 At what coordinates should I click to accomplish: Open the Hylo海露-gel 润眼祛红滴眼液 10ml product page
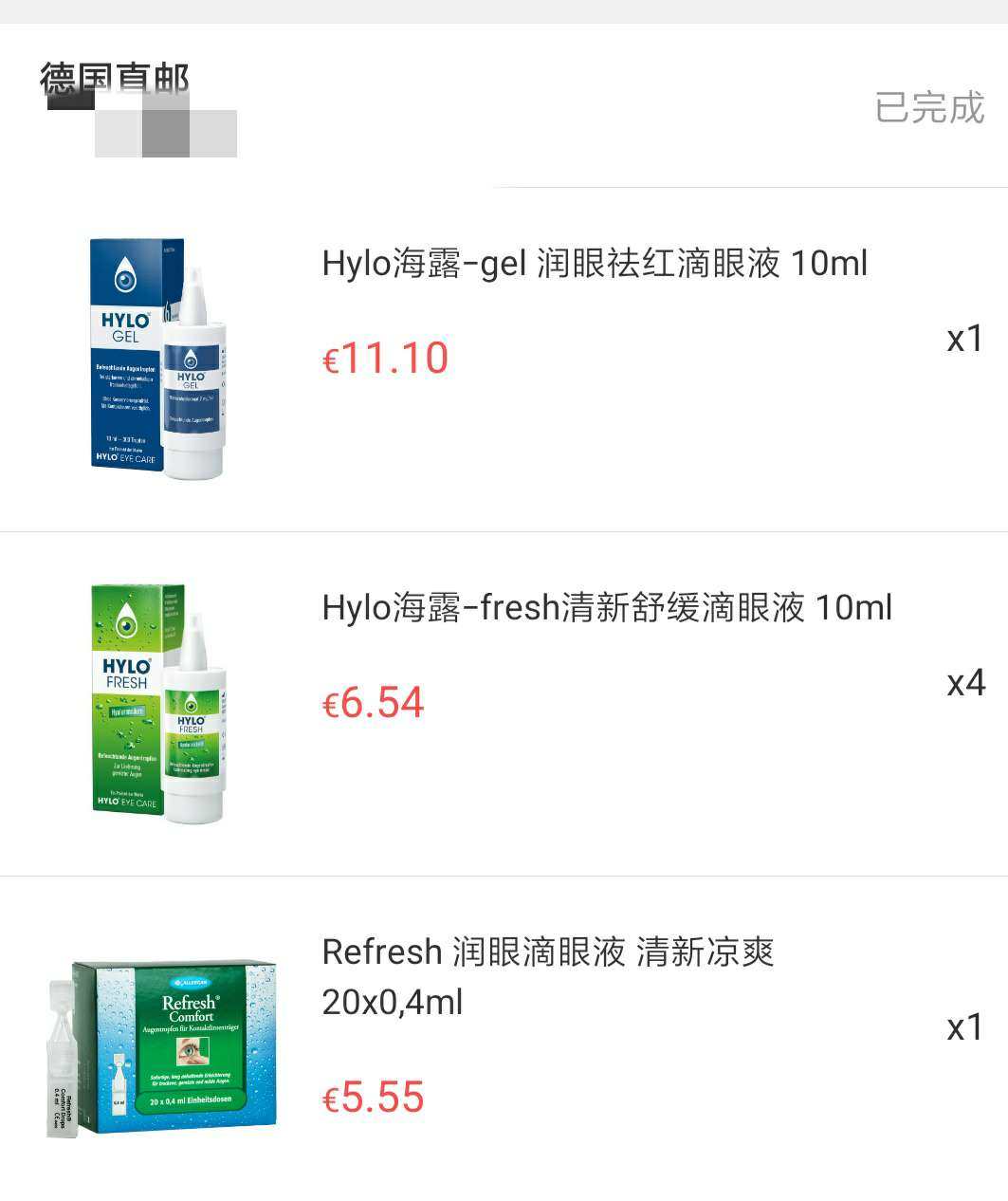[595, 263]
